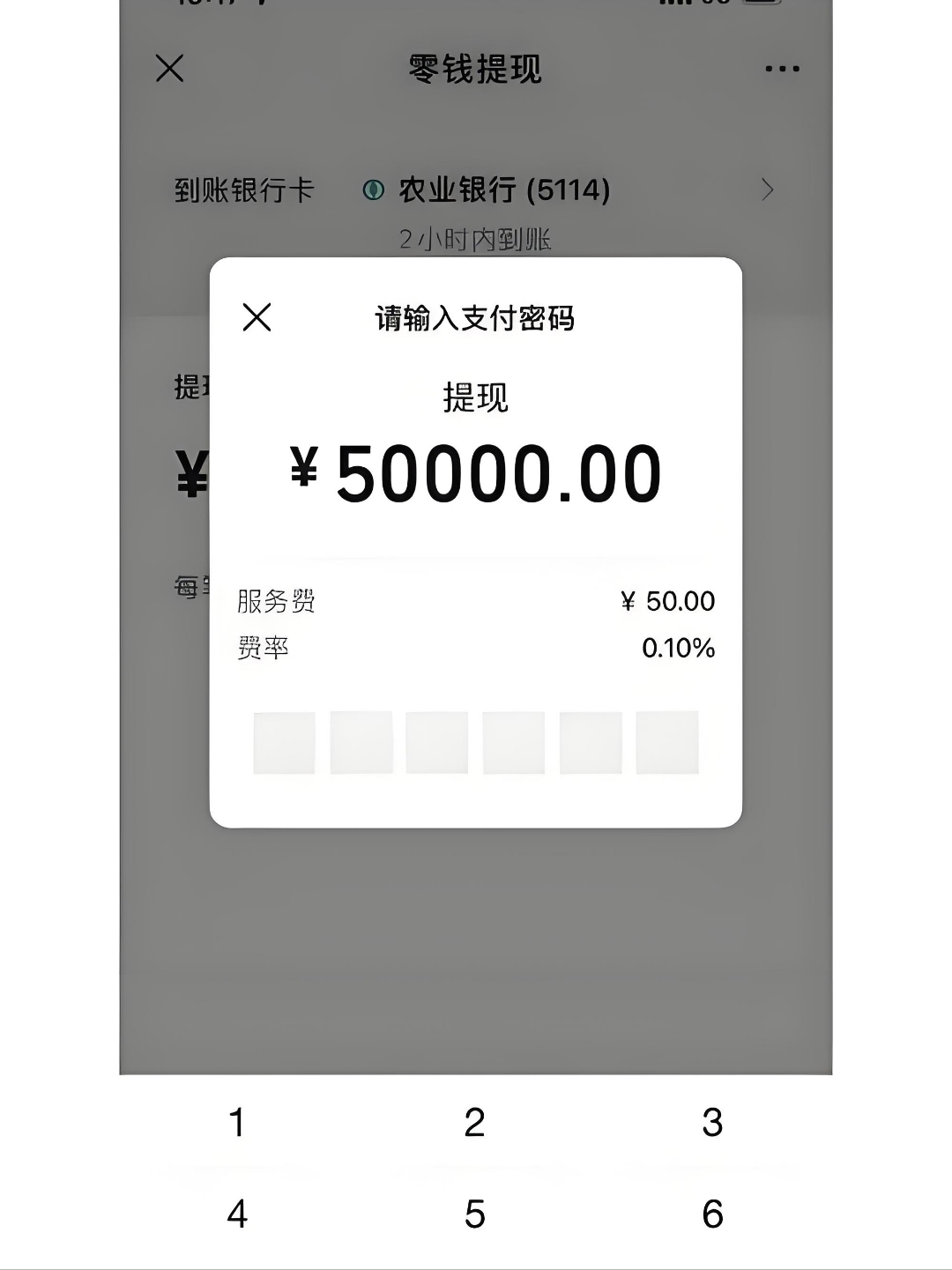The width and height of the screenshot is (952, 1270).
Task: Open the bank card chevron arrow
Action: 767,189
